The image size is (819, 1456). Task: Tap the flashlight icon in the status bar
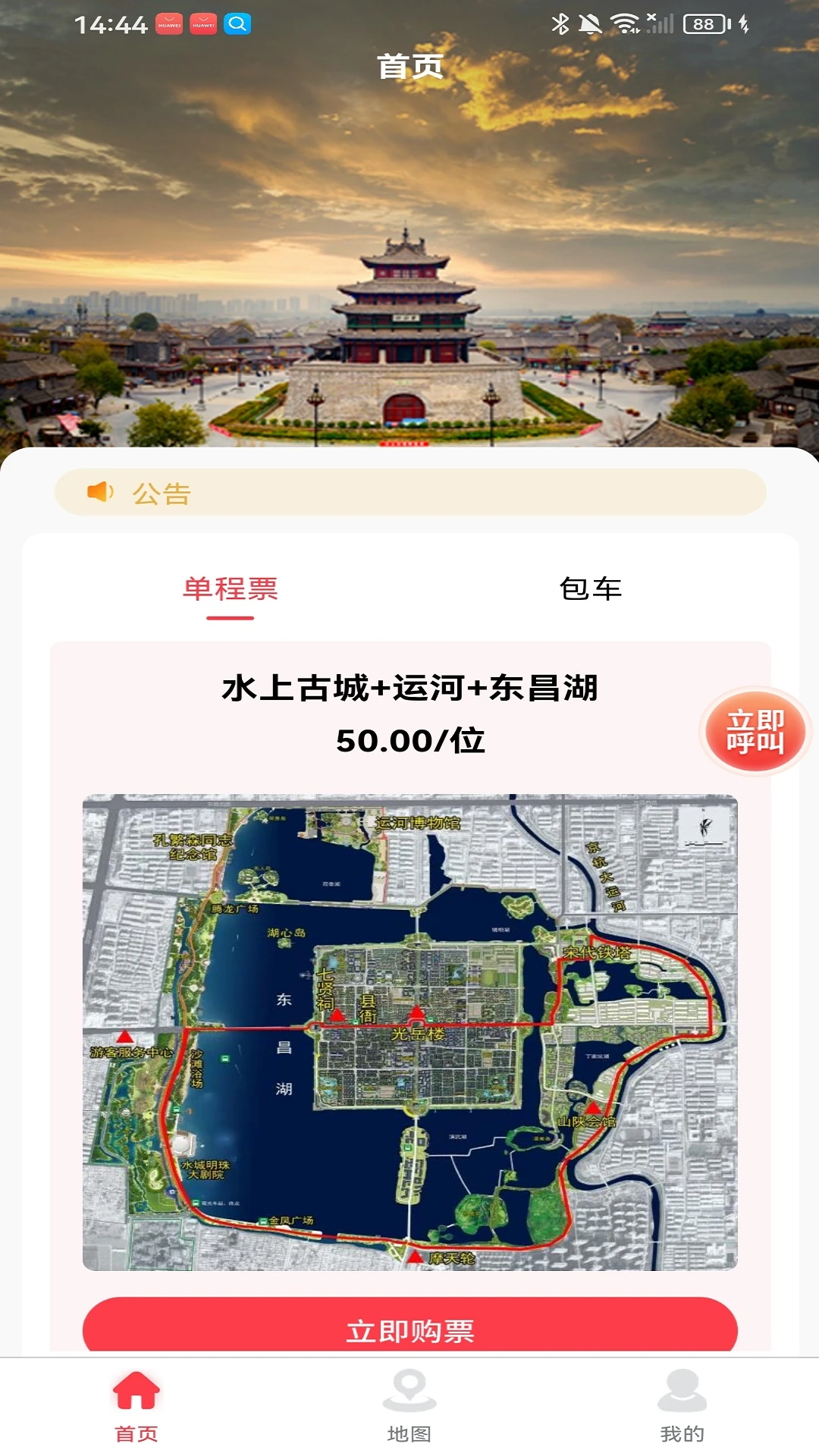click(x=741, y=24)
